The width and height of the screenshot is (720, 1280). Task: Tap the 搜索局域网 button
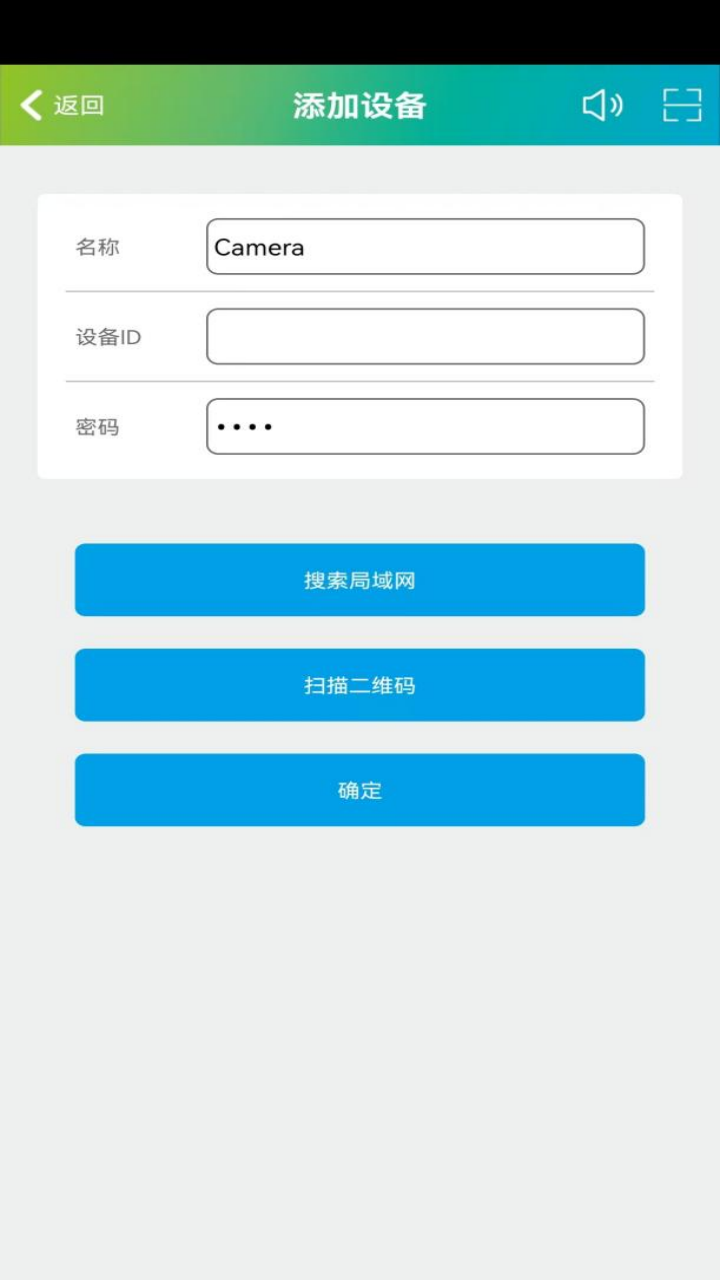360,580
